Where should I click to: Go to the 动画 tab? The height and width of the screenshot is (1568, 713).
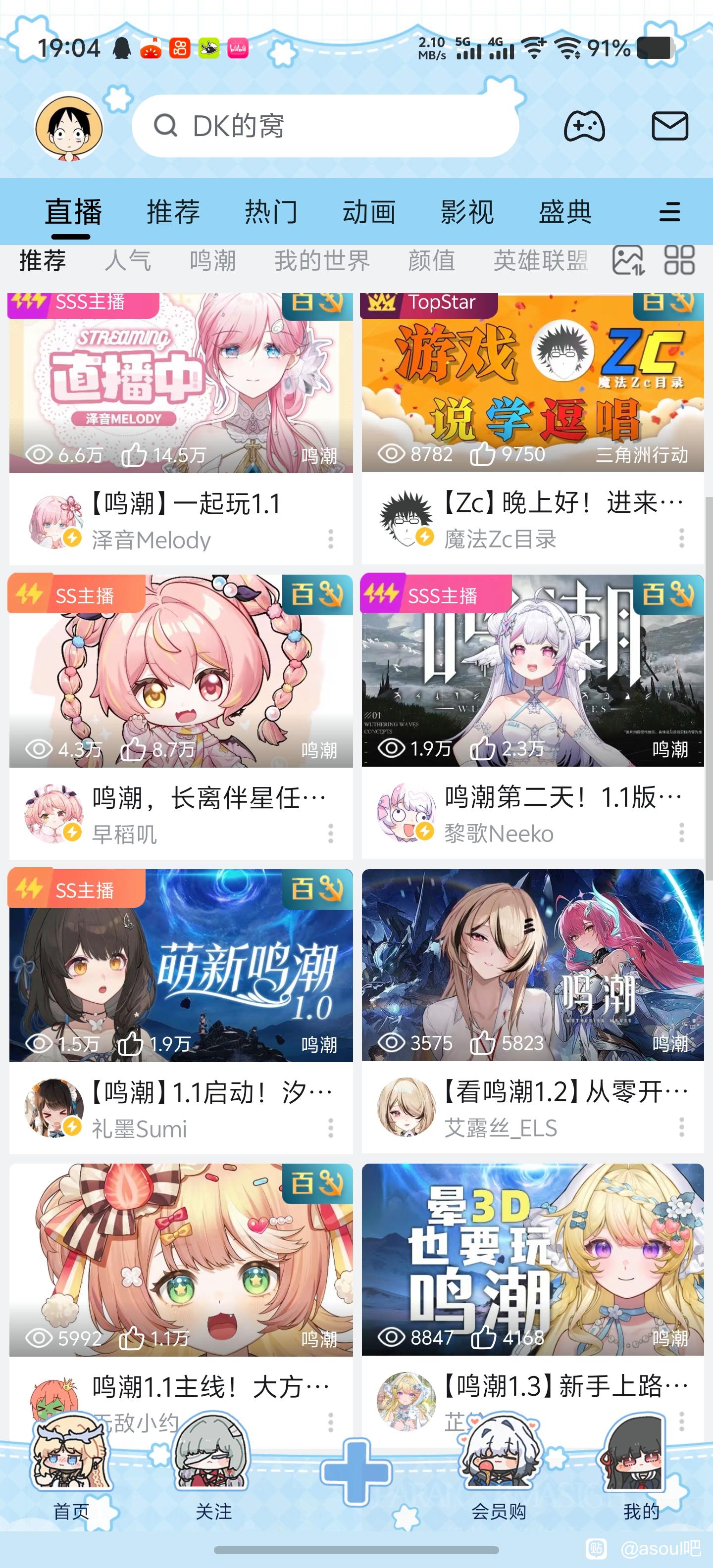369,212
